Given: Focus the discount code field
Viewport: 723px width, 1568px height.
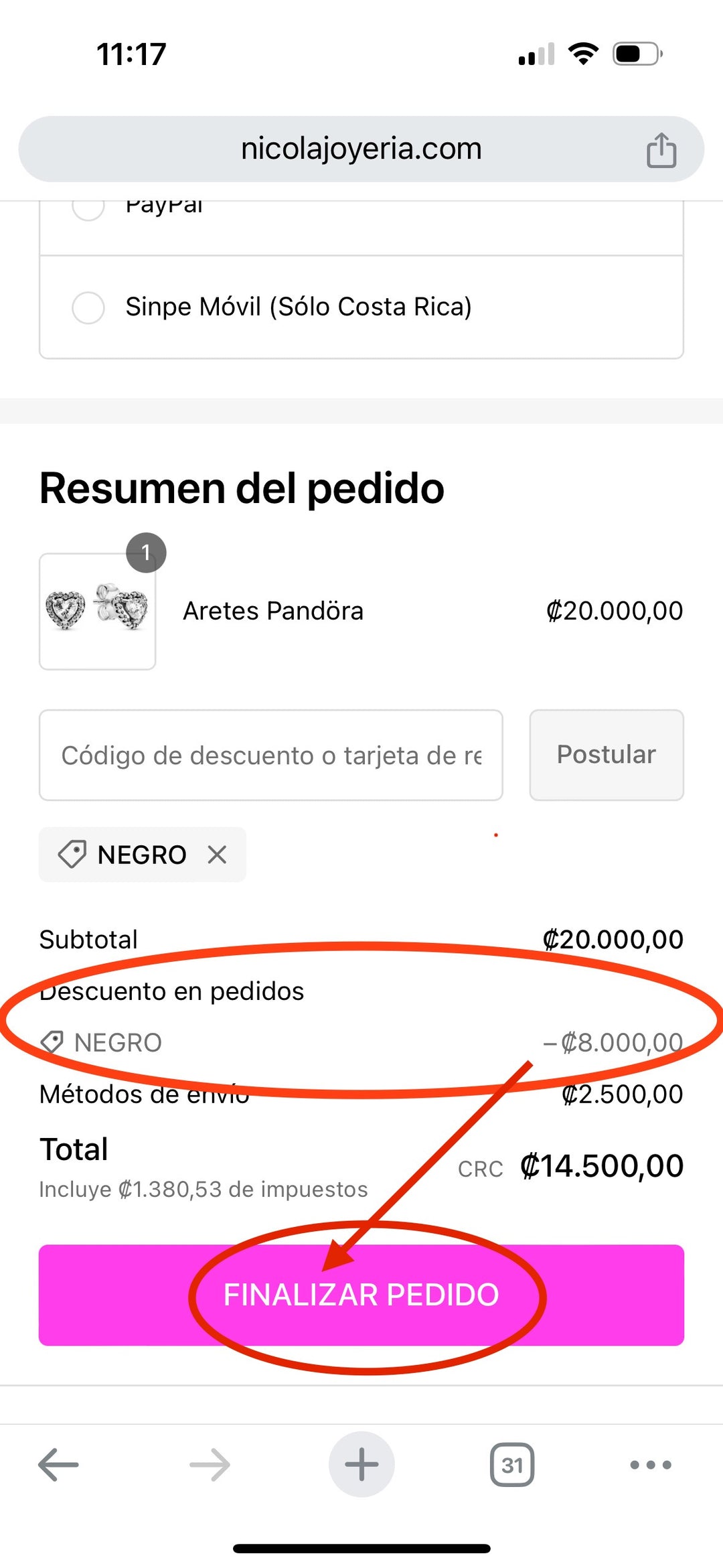Looking at the screenshot, I should coord(271,755).
